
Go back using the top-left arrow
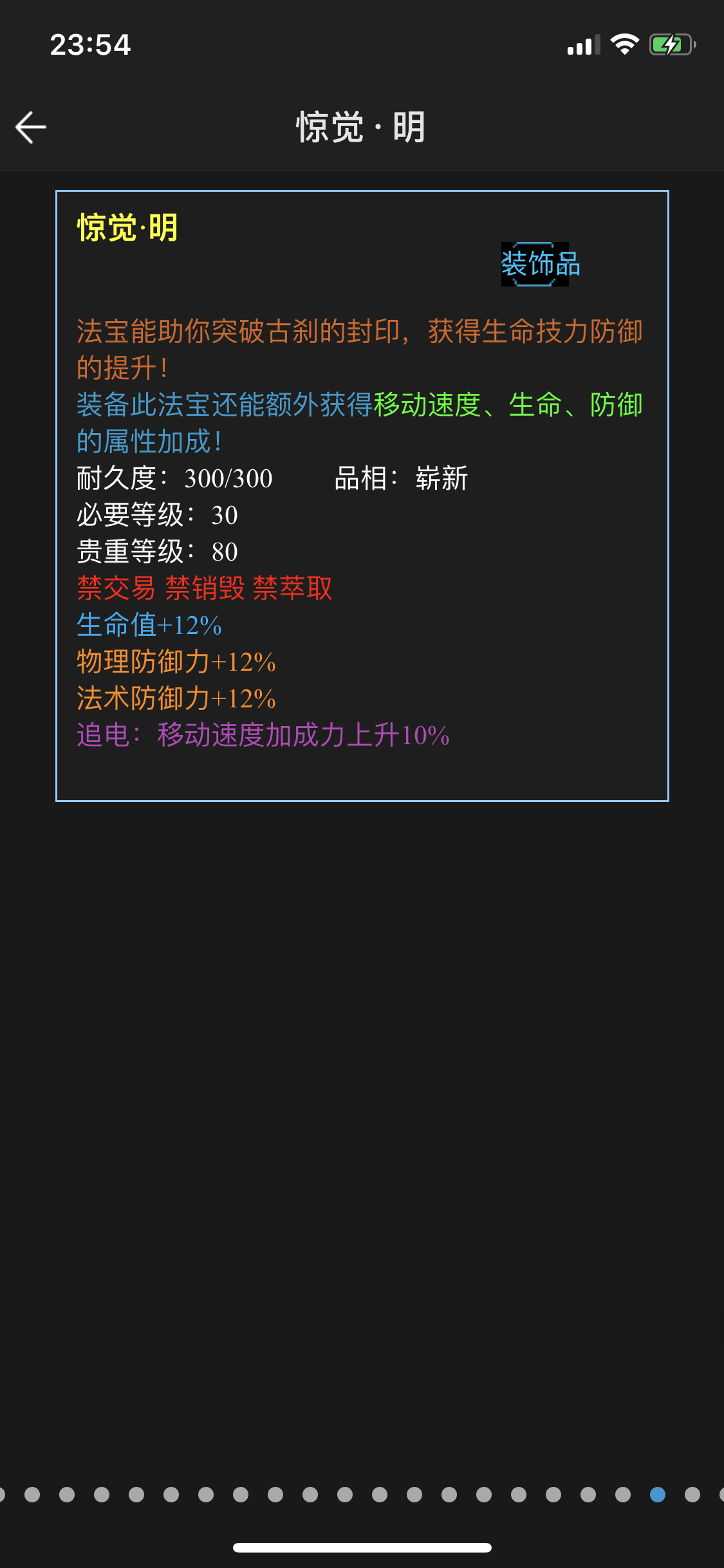31,127
